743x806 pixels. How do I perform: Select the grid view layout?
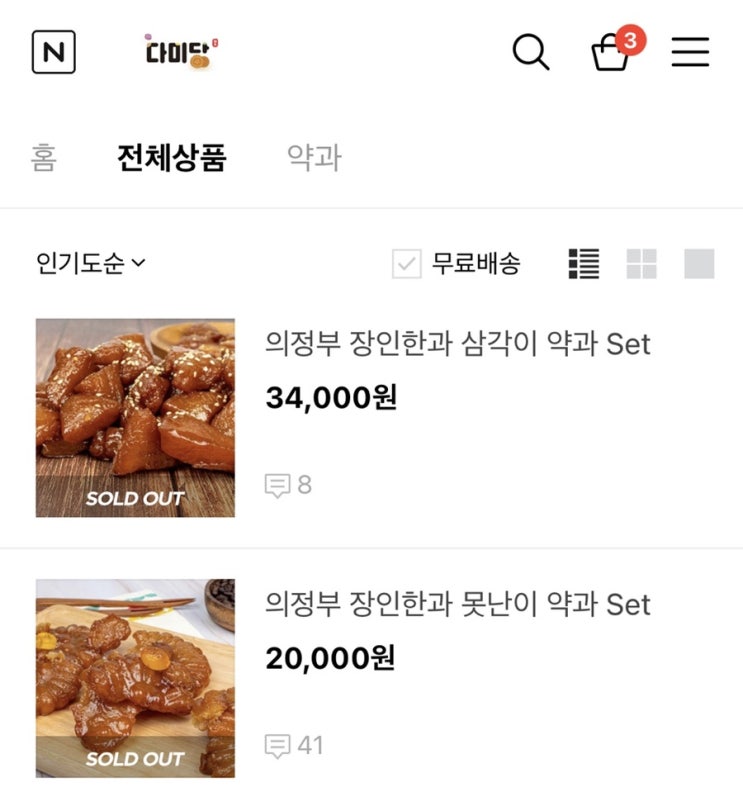click(x=642, y=264)
